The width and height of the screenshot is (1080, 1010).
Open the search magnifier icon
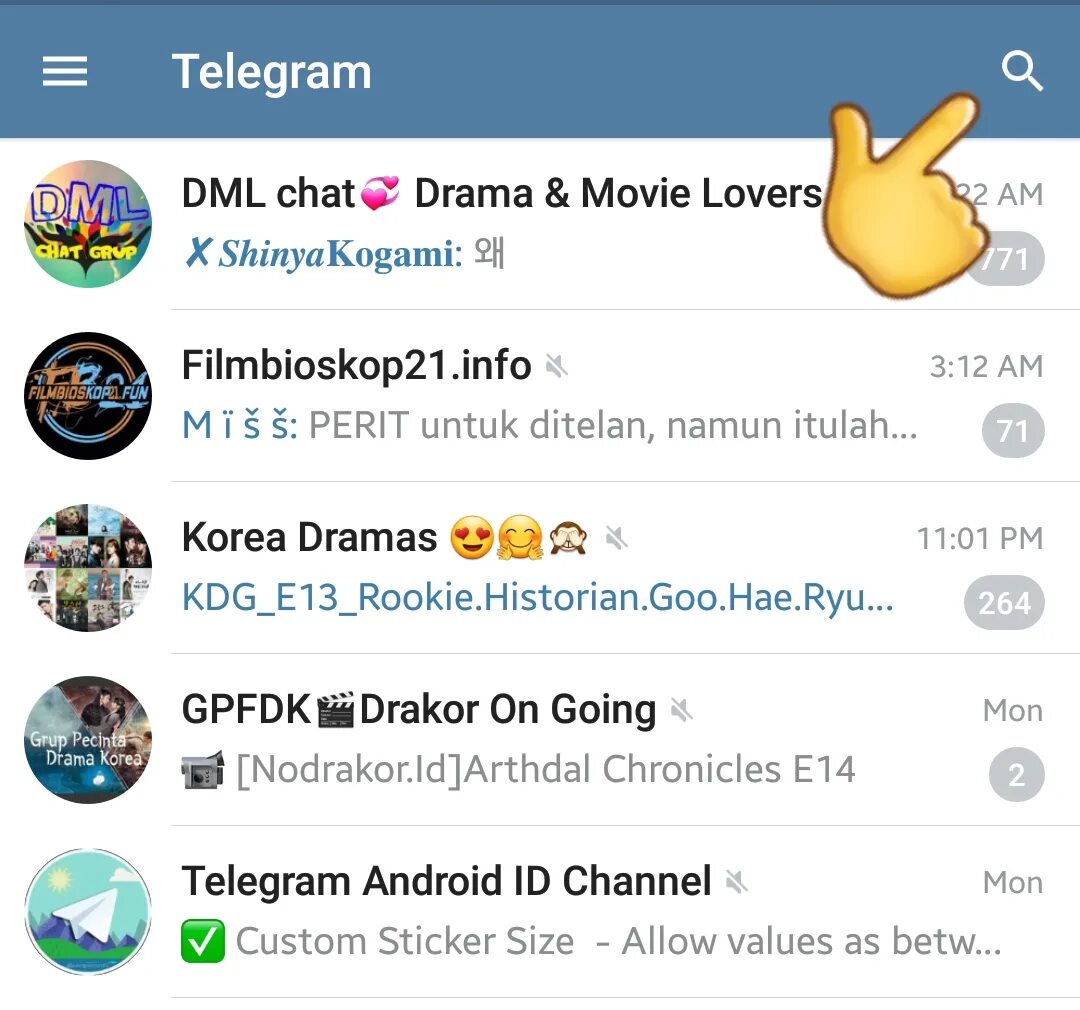(x=1022, y=72)
